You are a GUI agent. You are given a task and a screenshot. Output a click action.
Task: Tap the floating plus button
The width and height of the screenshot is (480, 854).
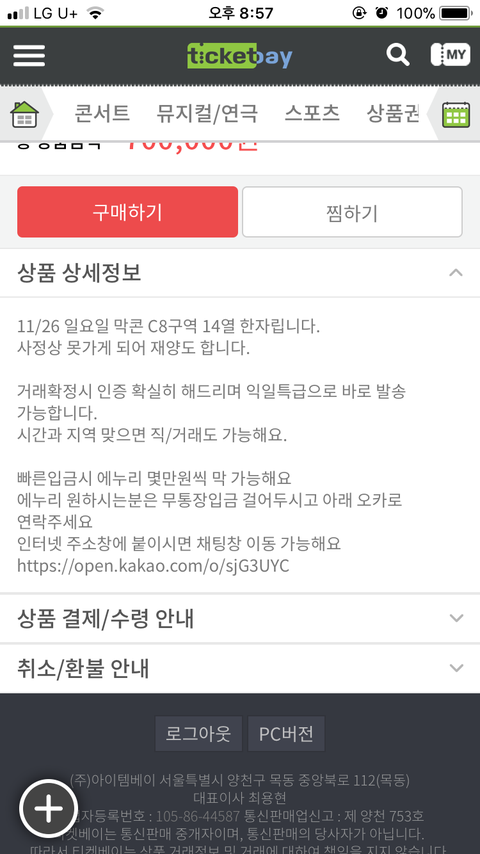[x=49, y=808]
